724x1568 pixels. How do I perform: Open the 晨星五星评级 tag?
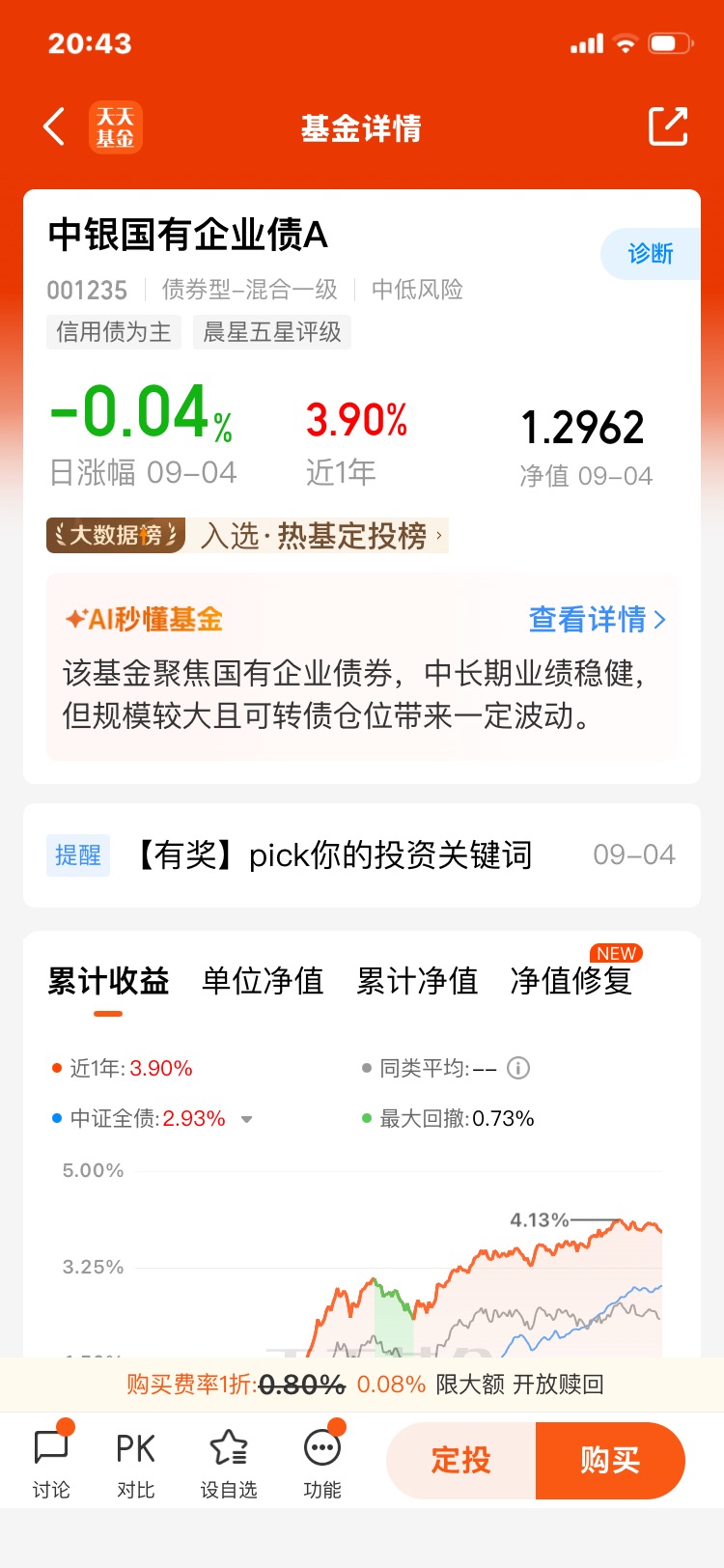pos(272,332)
